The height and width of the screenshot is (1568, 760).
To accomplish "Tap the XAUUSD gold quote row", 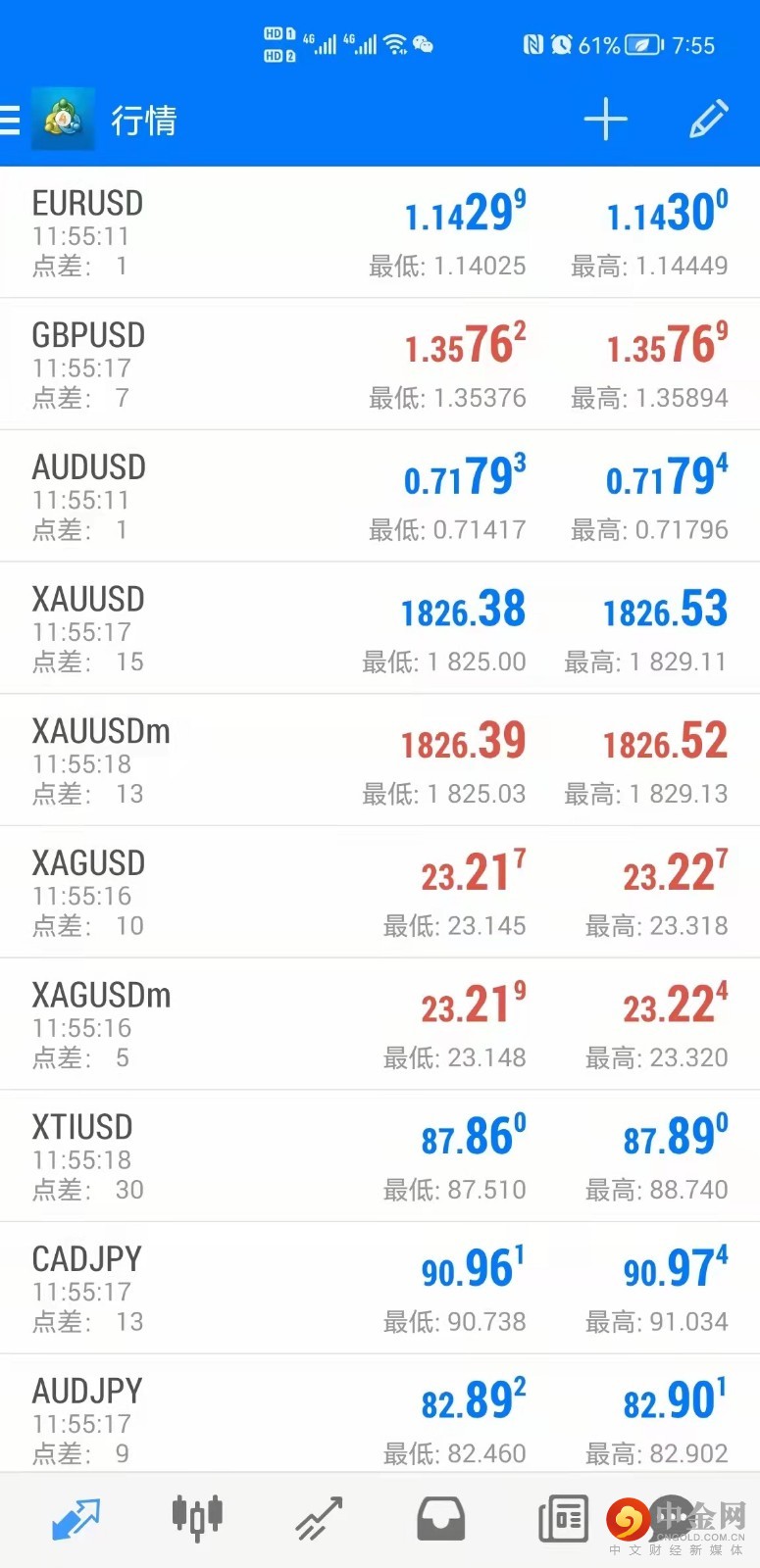I will tap(380, 629).
